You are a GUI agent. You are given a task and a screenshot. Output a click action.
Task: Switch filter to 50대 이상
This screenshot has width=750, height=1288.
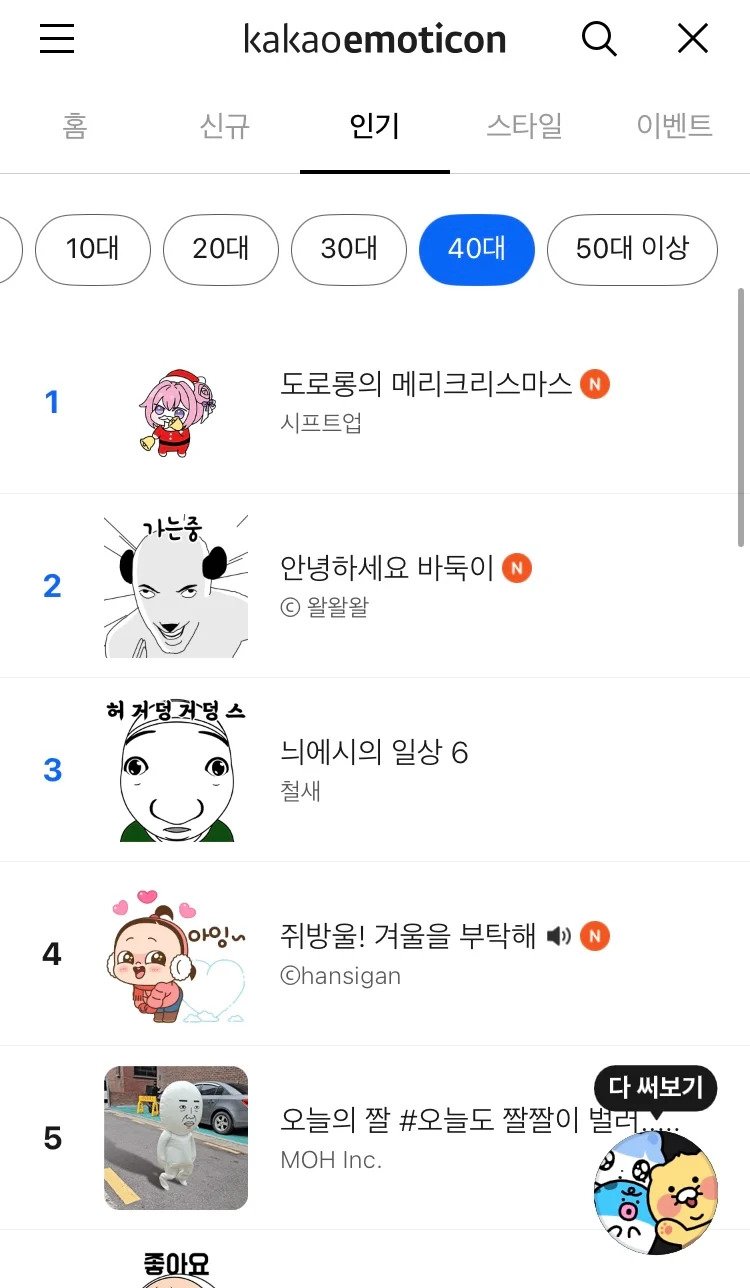point(633,250)
